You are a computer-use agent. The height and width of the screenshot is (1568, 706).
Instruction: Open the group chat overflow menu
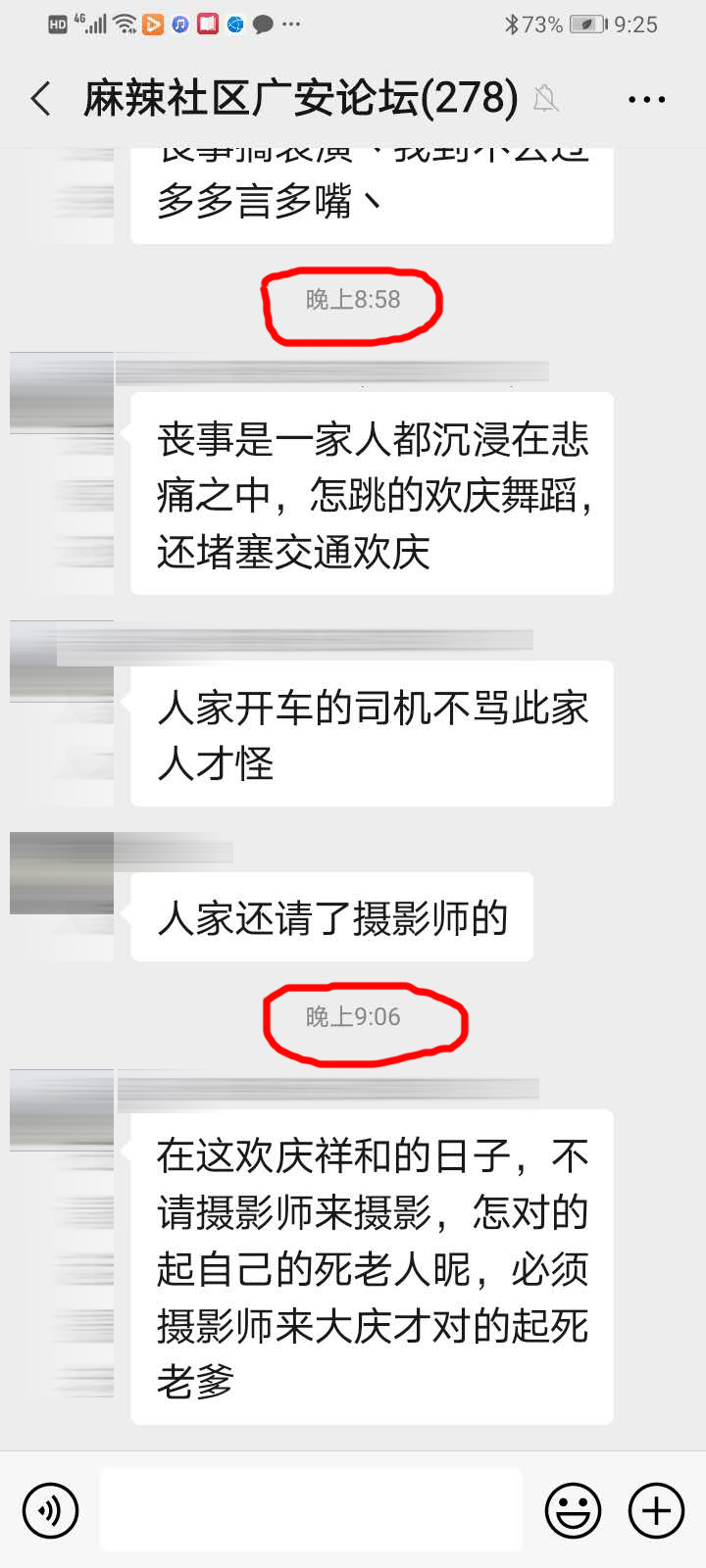[x=646, y=99]
